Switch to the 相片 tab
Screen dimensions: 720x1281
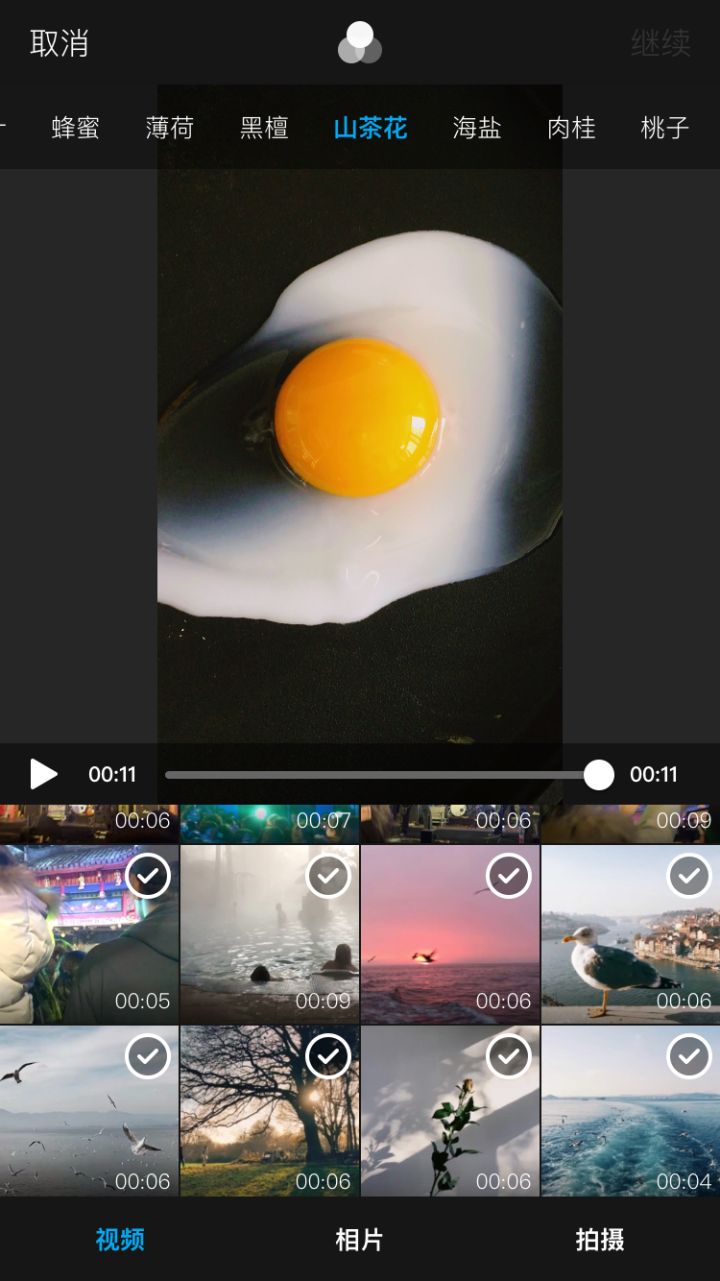[360, 1240]
